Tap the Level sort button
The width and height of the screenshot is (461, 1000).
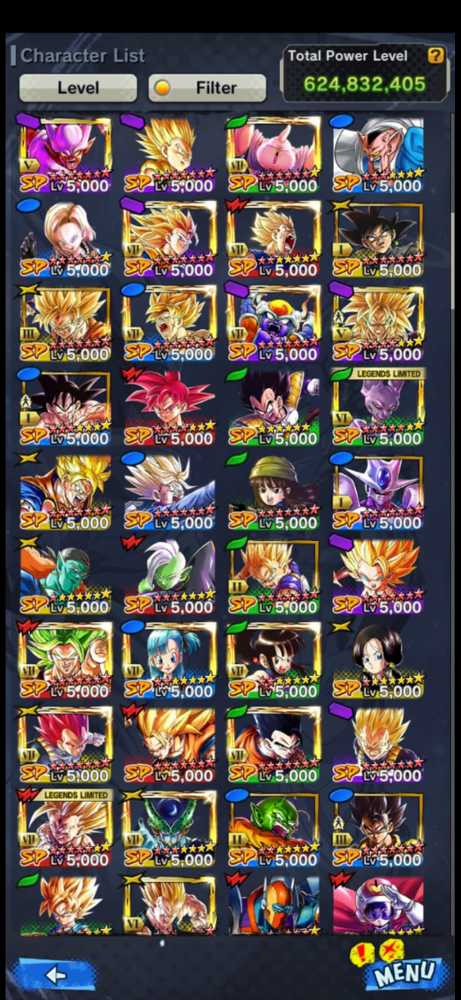click(x=78, y=88)
